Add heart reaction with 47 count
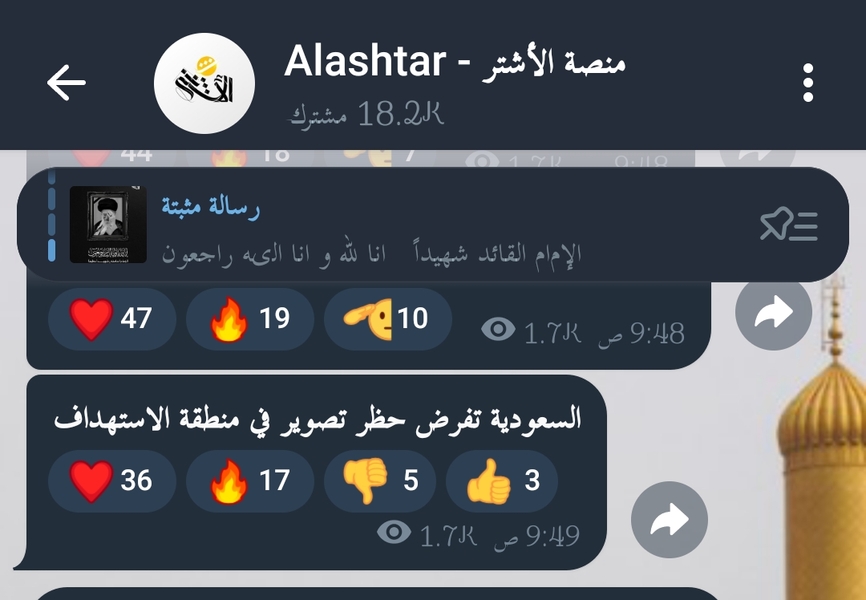 (x=111, y=319)
